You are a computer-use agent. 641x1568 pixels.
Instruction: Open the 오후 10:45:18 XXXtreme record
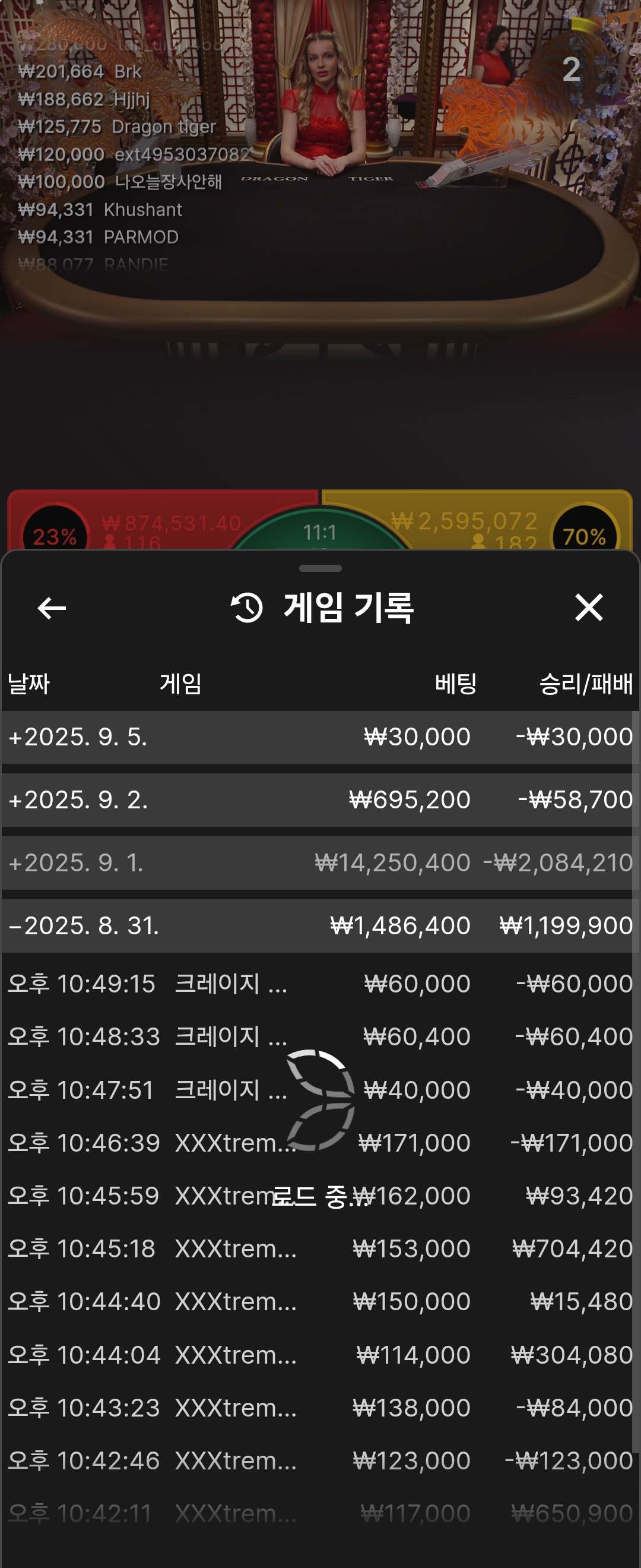[x=316, y=1248]
